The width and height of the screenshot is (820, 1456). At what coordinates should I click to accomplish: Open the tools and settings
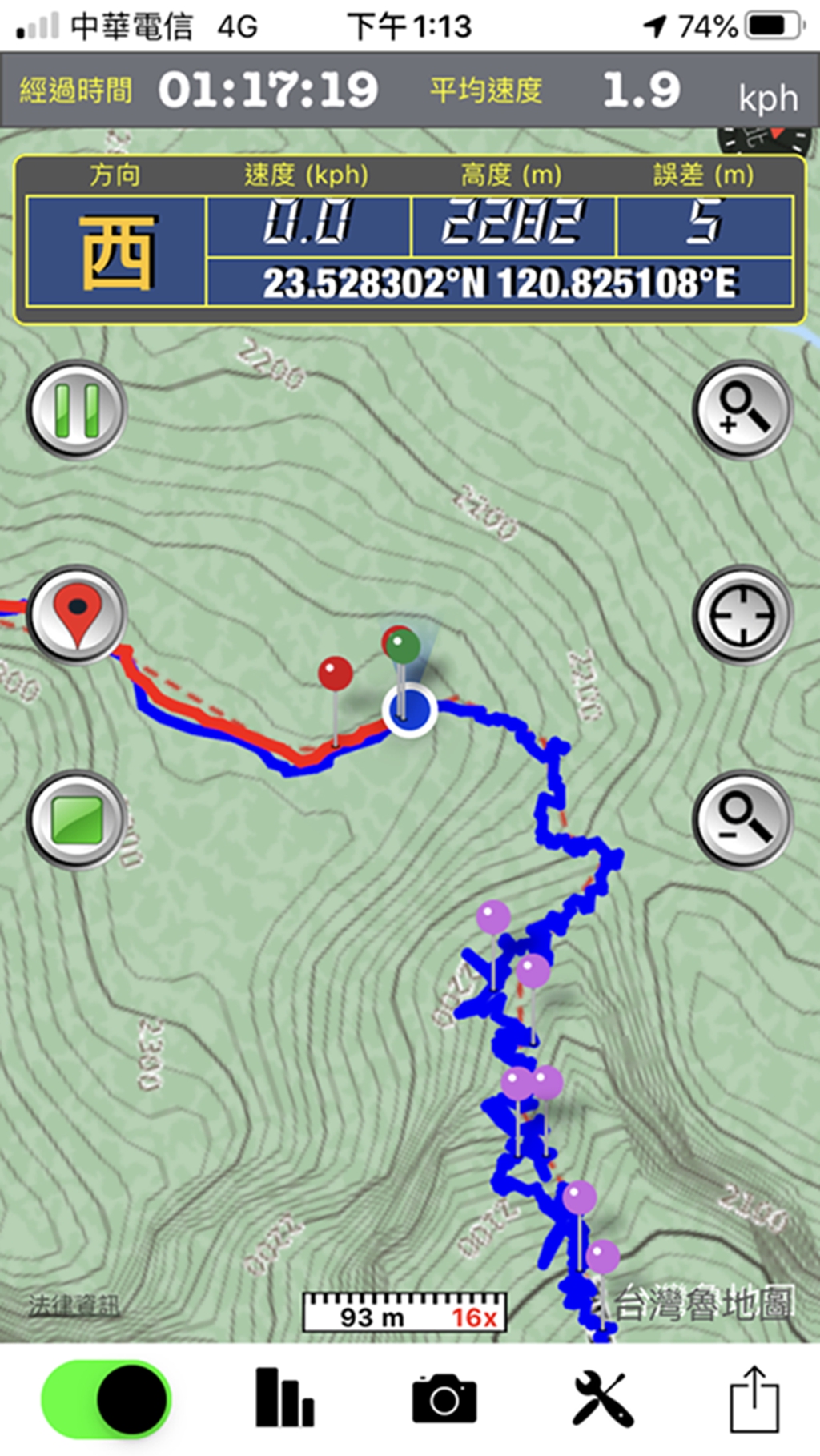click(x=602, y=1398)
